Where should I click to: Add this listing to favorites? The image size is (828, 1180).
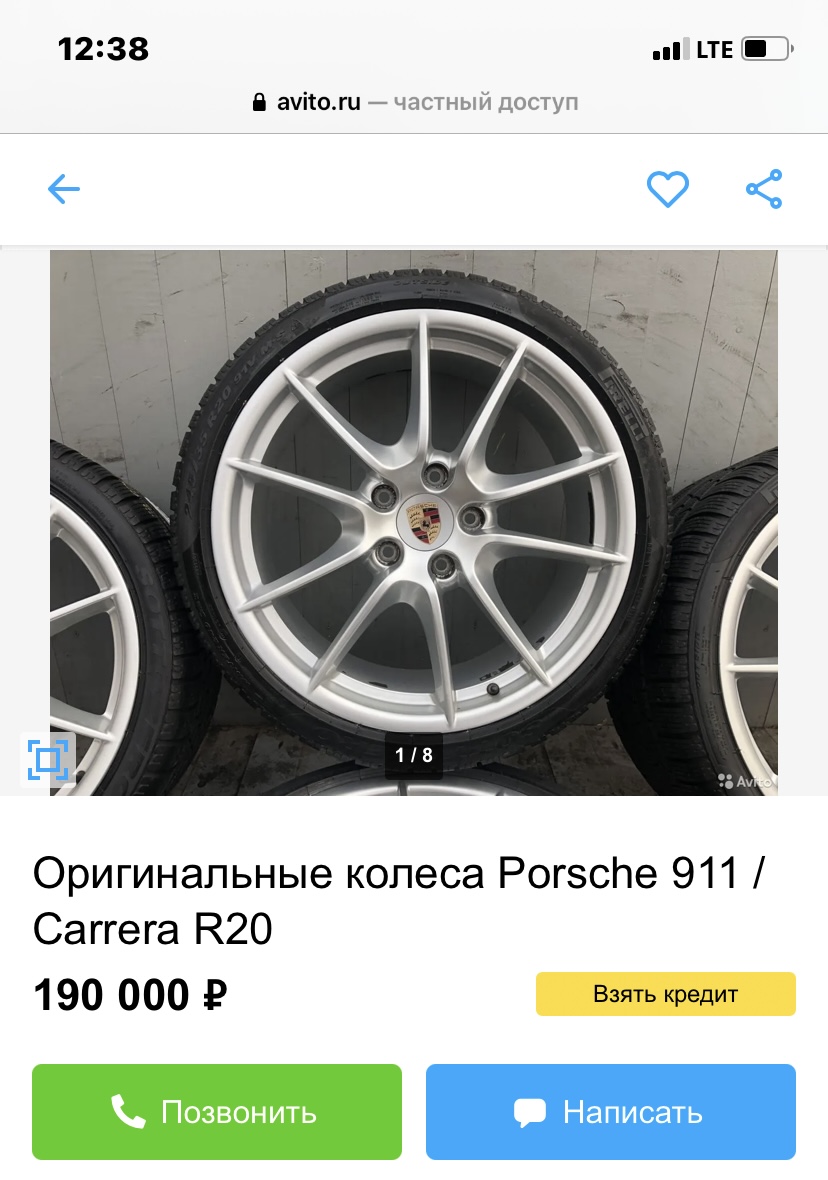pyautogui.click(x=667, y=189)
